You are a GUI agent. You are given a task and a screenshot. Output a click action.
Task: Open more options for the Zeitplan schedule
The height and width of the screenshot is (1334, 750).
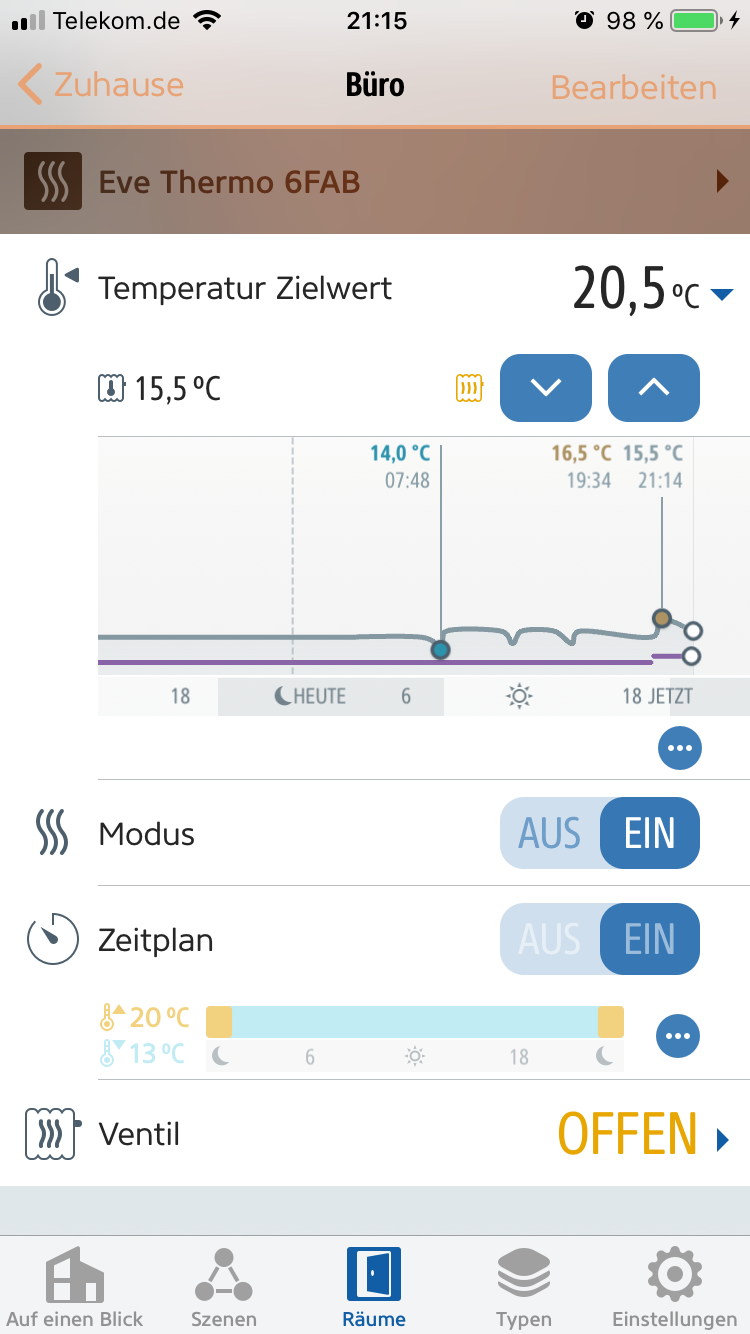pyautogui.click(x=678, y=1036)
